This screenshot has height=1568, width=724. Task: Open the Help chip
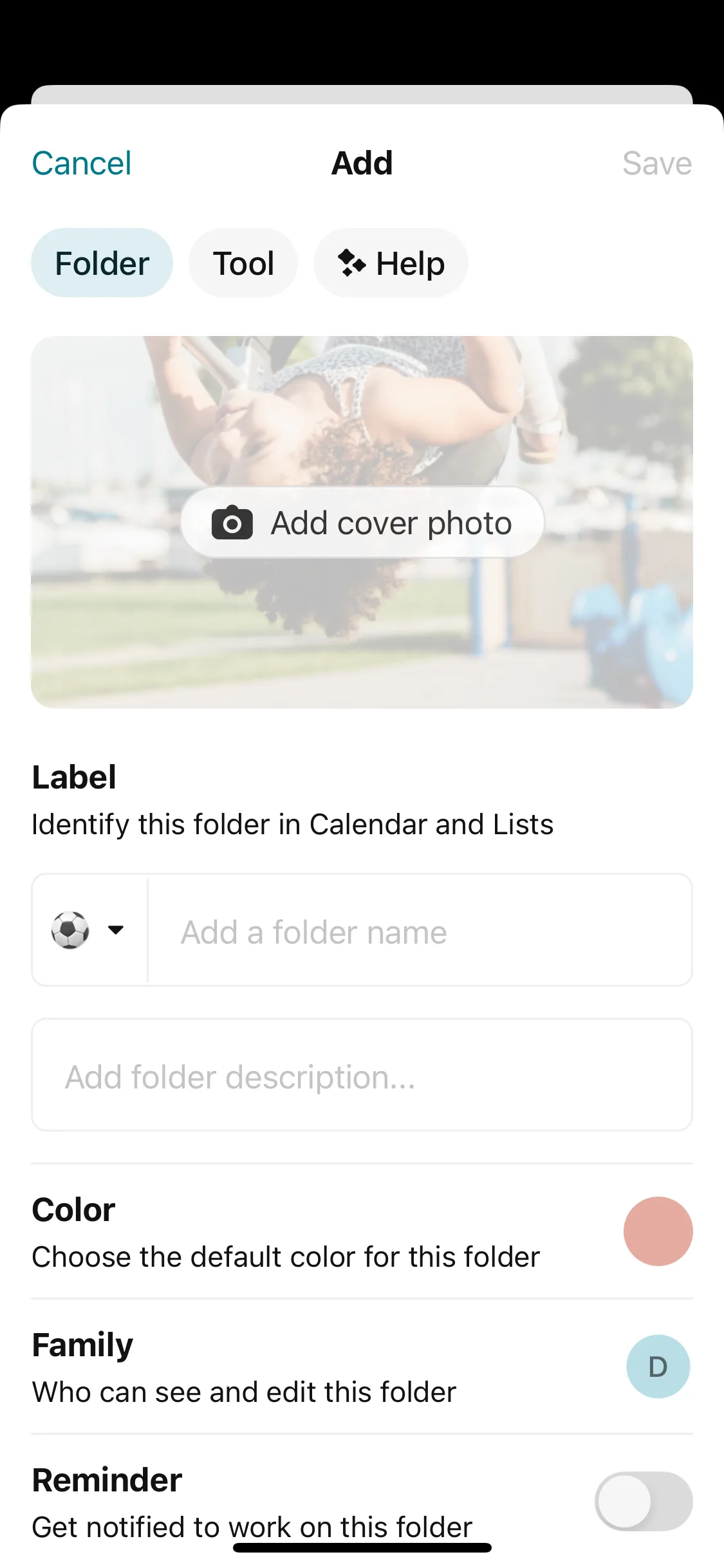(391, 263)
